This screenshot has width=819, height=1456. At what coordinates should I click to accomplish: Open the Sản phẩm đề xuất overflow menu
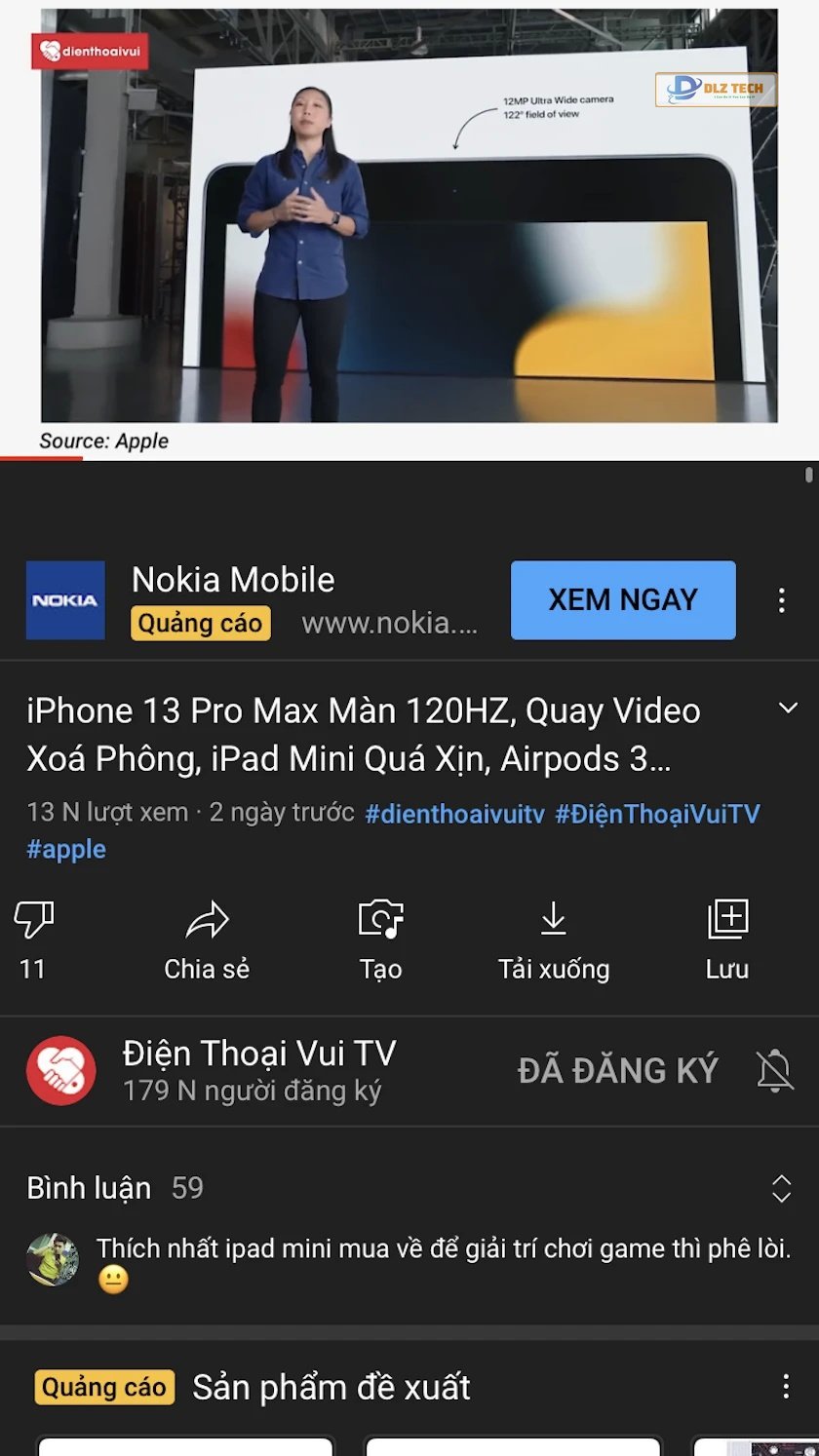[786, 1386]
